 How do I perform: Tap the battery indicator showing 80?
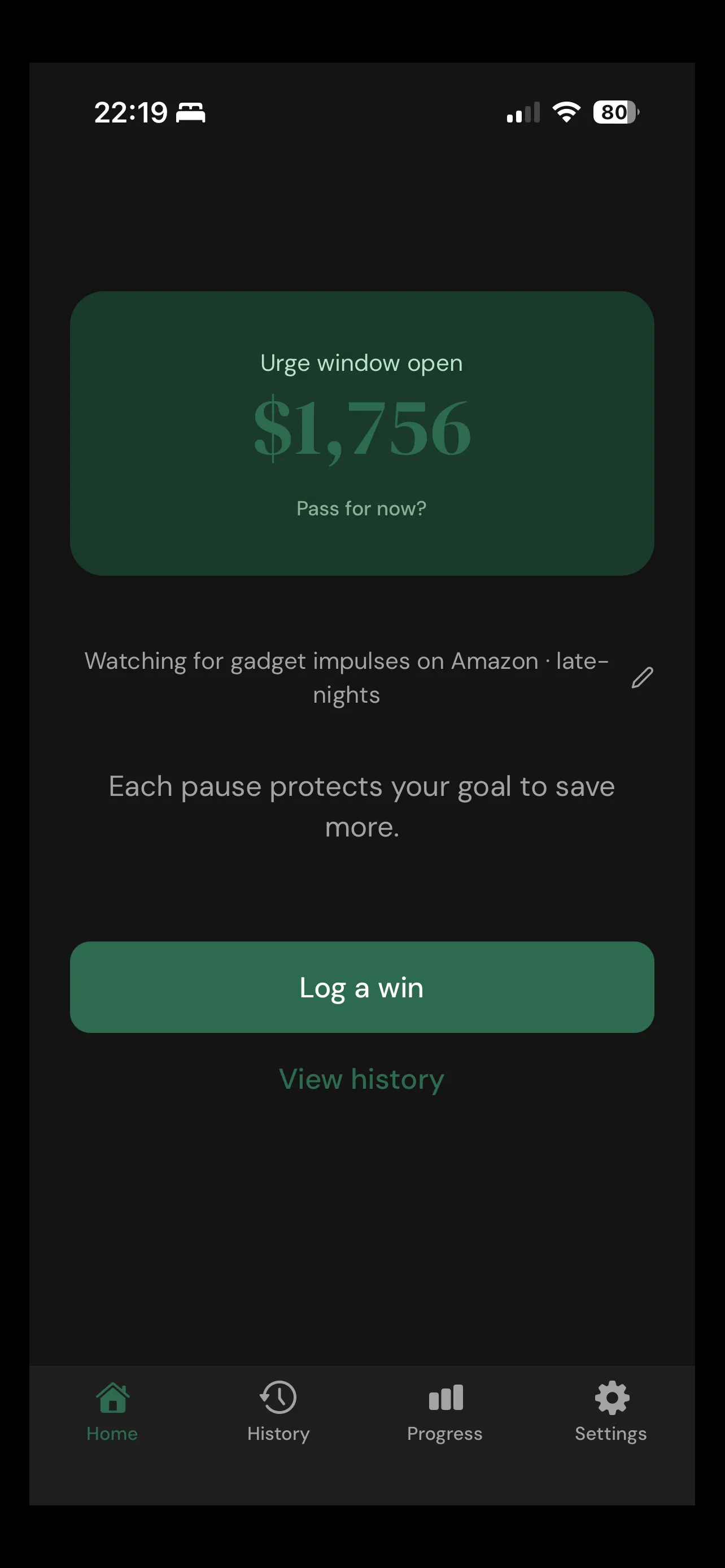coord(615,112)
